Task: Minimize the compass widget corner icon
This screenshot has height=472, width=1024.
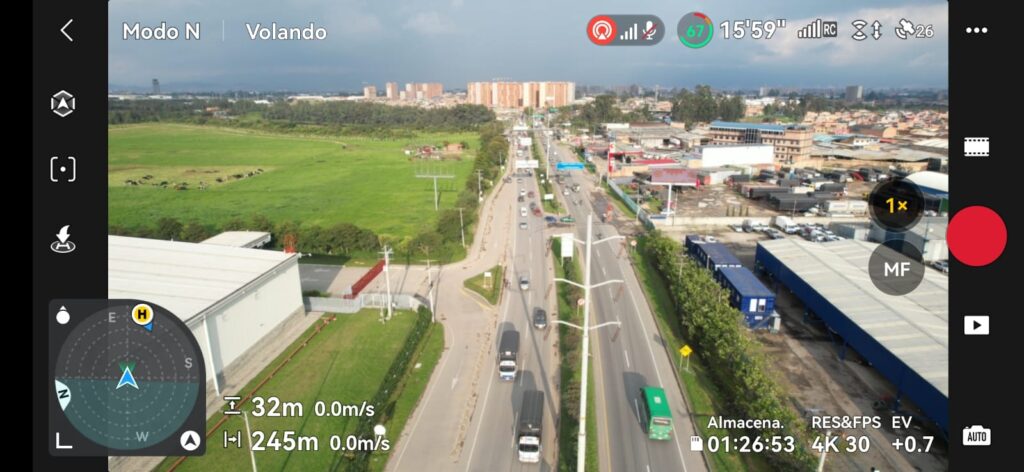Action: point(64,439)
